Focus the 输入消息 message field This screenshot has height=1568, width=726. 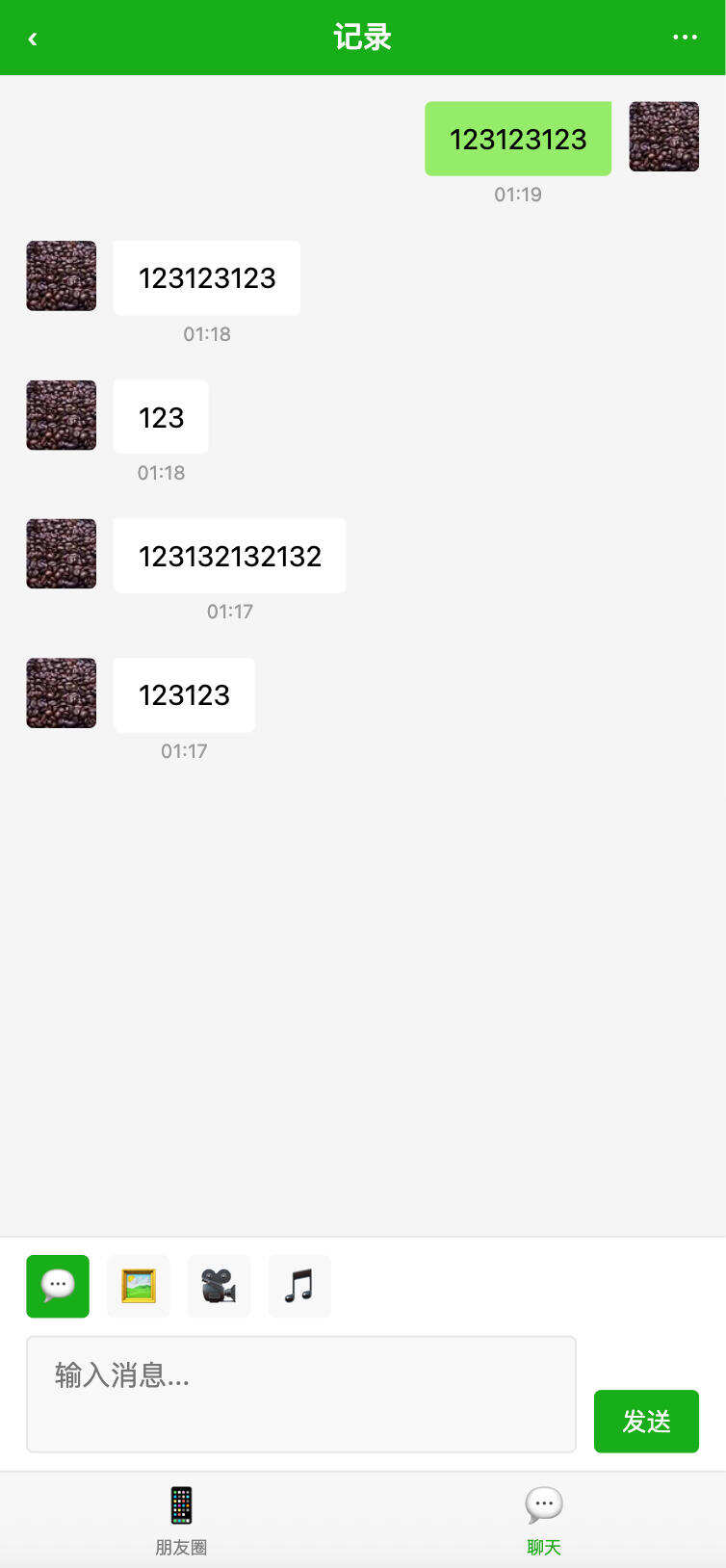coord(300,1393)
